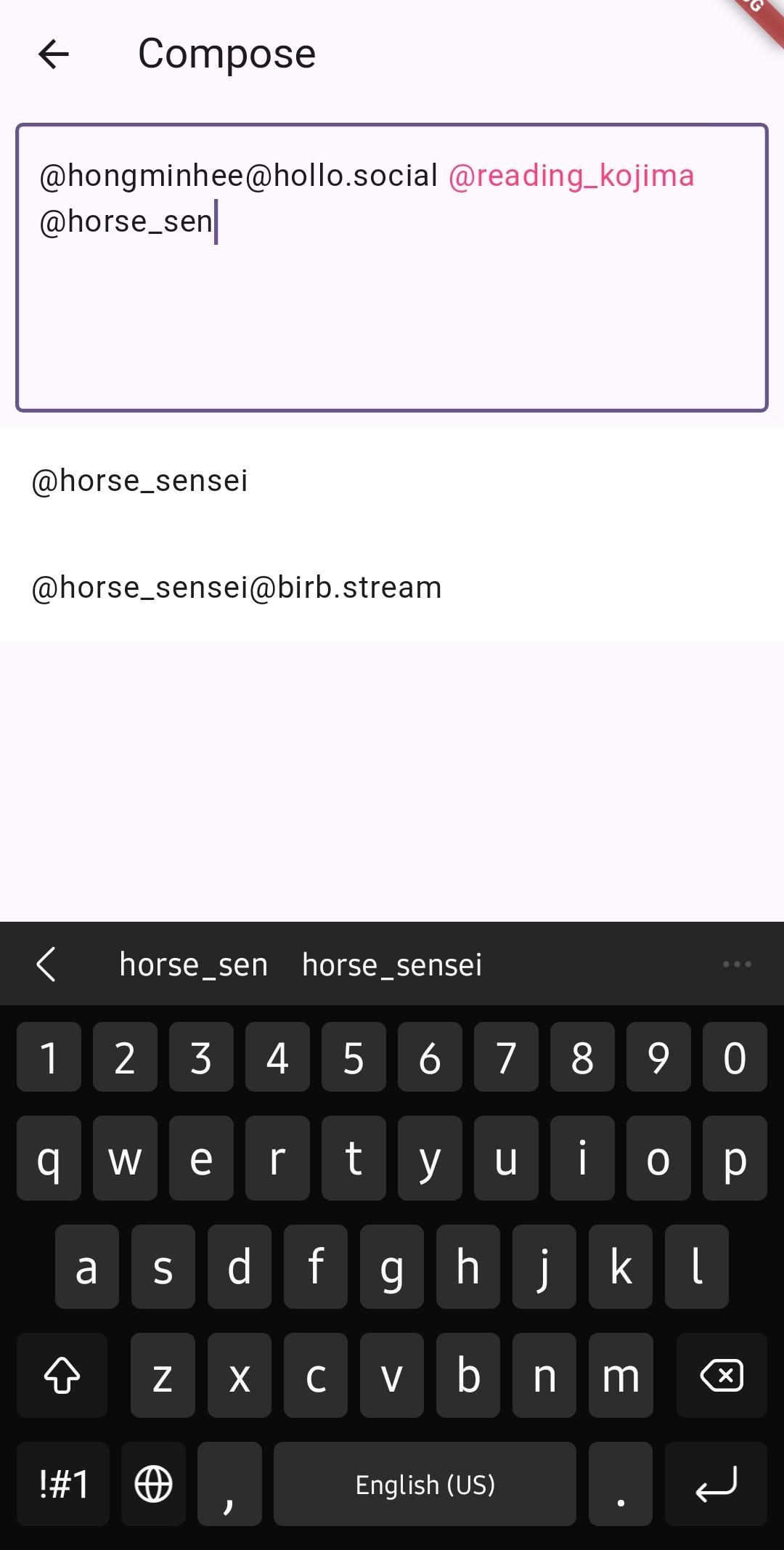
Task: Hit the backspace key
Action: (722, 1376)
